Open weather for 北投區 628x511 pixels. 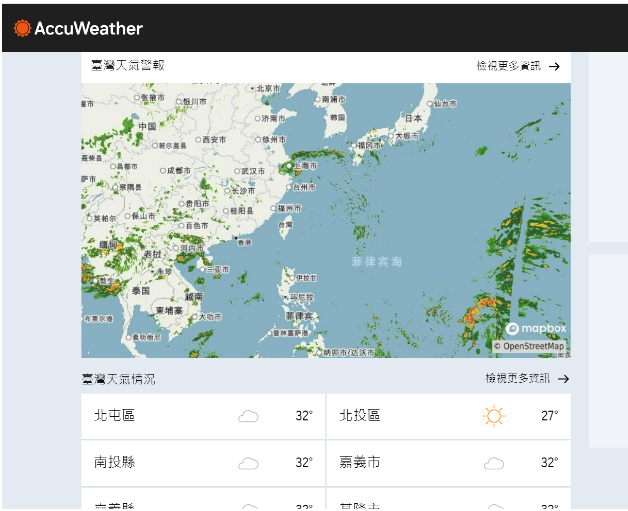[448, 416]
